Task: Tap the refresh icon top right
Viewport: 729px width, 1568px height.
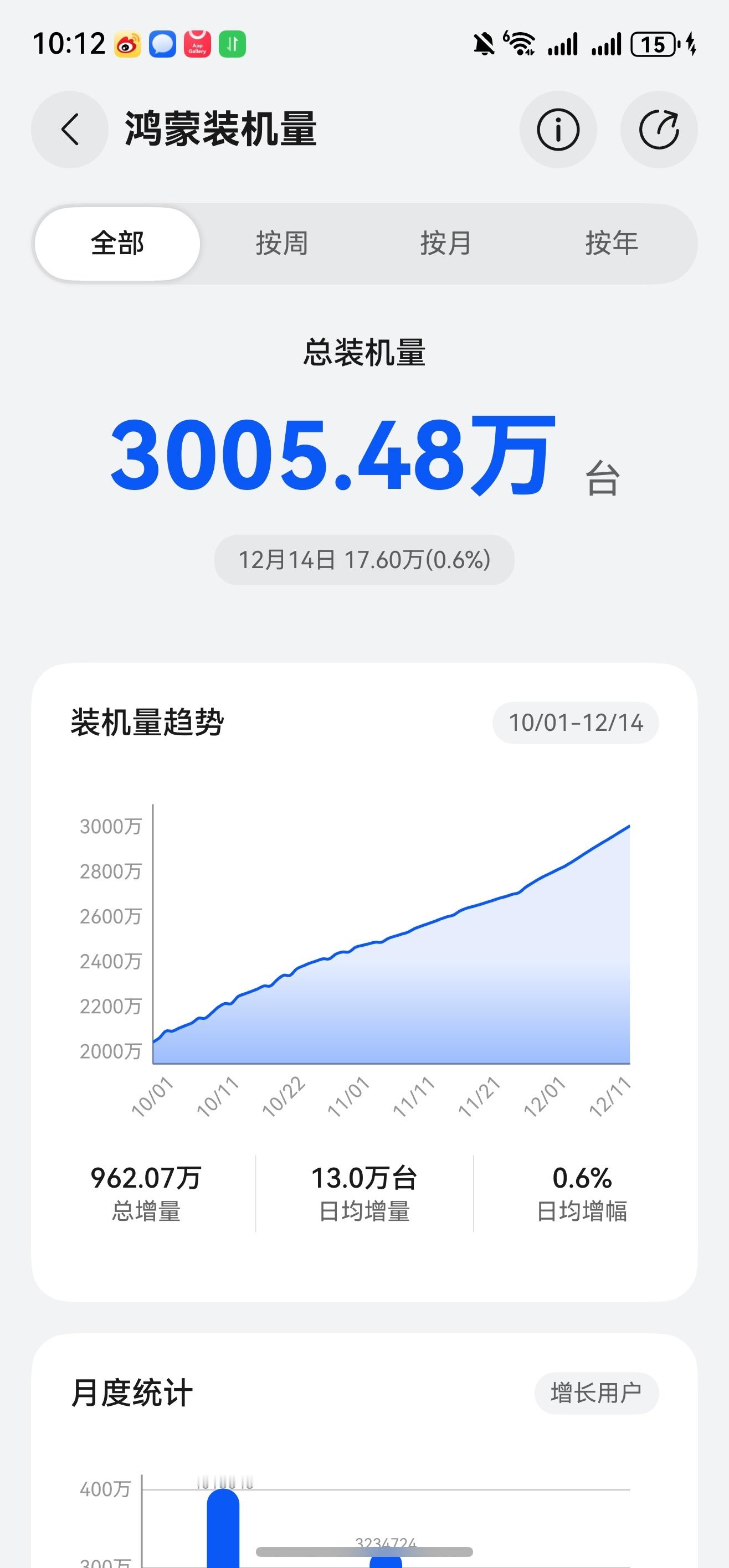Action: click(660, 130)
